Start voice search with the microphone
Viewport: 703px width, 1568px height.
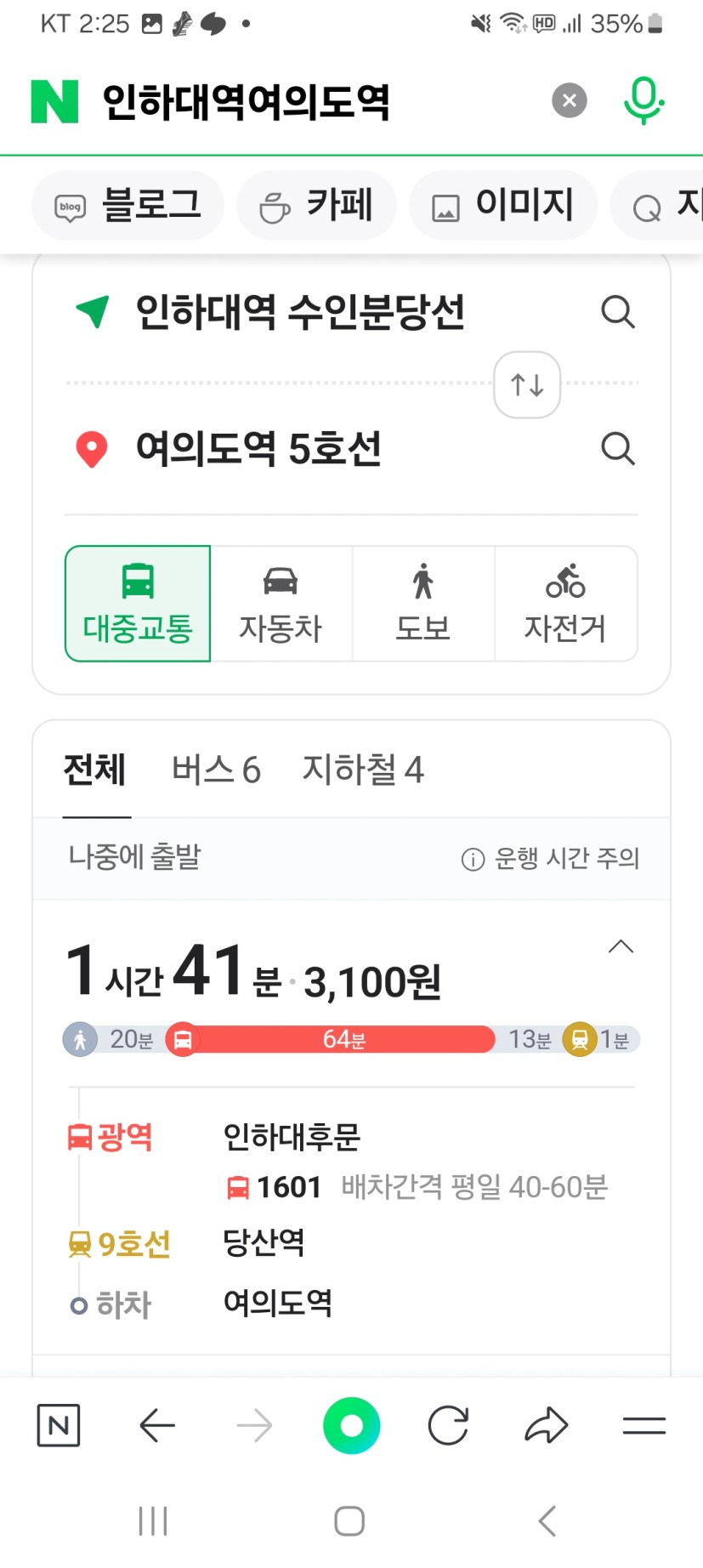coord(643,101)
